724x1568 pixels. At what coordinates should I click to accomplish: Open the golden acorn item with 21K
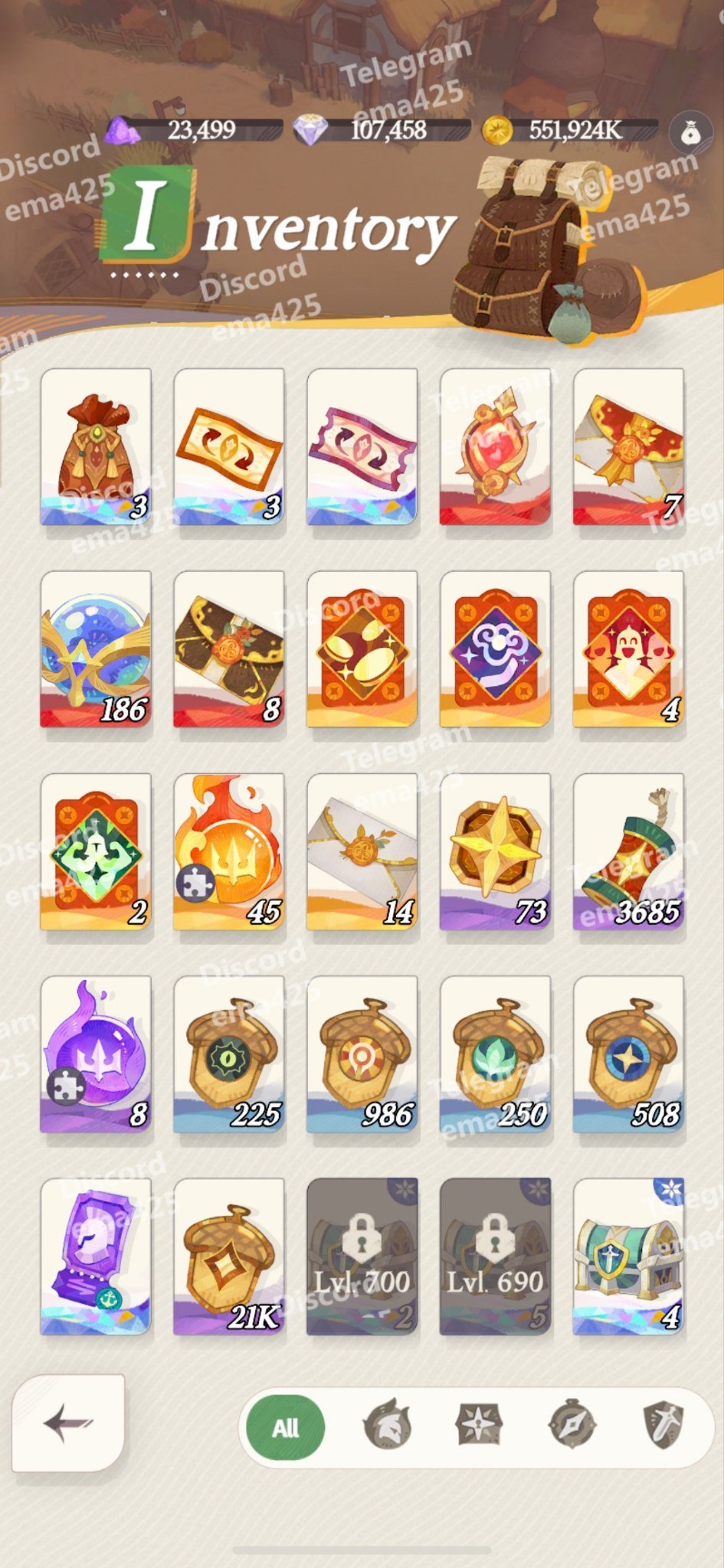[228, 1256]
